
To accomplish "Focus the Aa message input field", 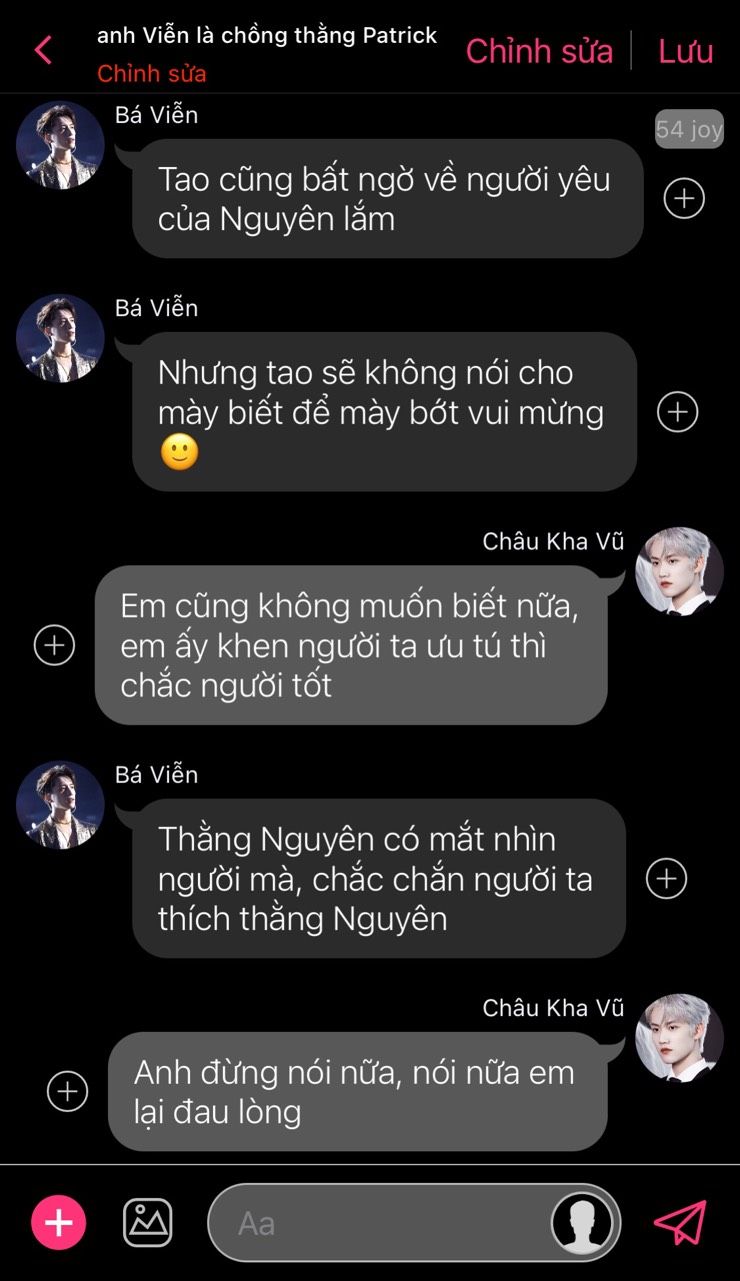I will click(x=380, y=1223).
